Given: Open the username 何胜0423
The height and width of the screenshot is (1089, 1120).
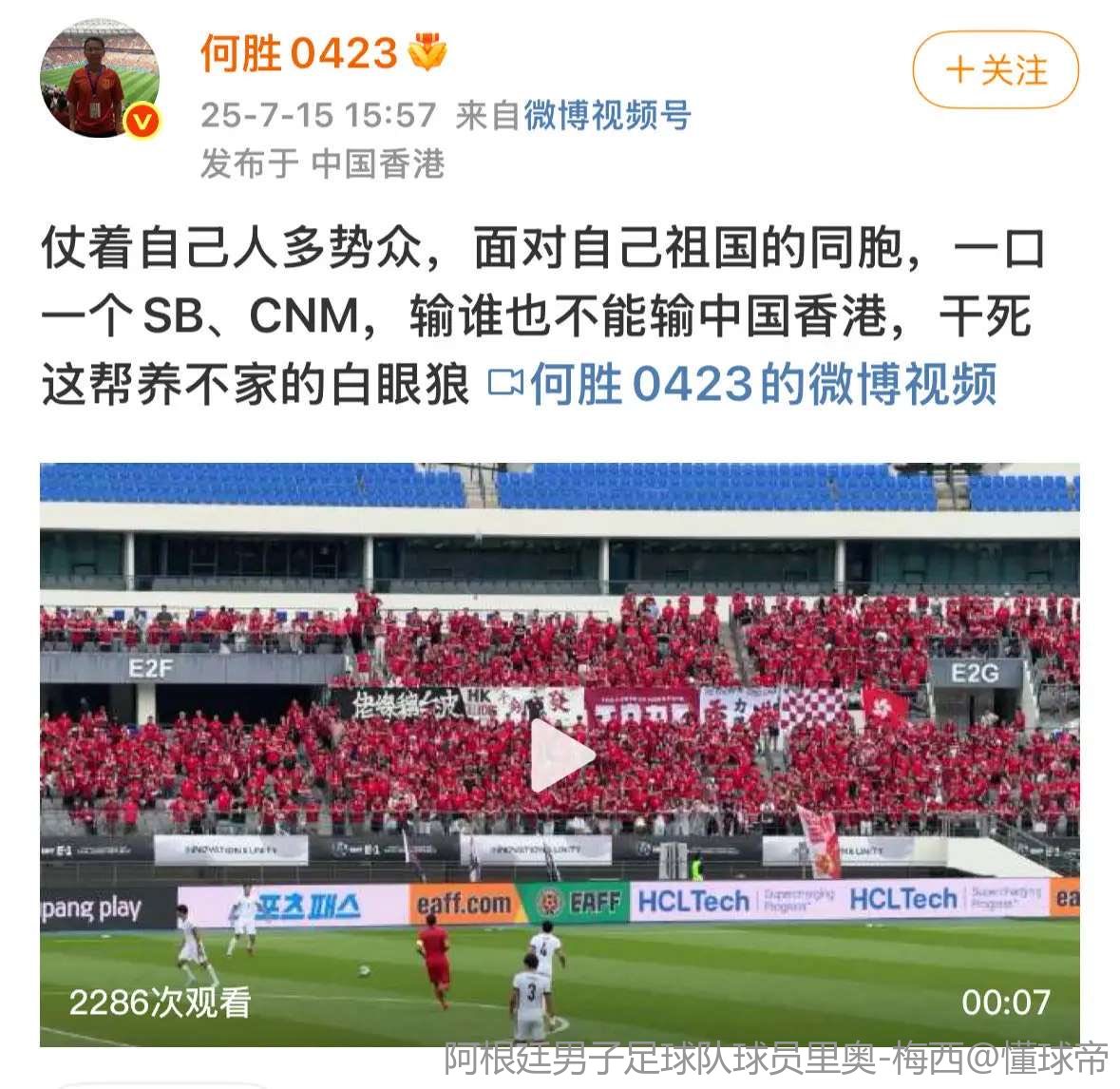Looking at the screenshot, I should (x=298, y=53).
